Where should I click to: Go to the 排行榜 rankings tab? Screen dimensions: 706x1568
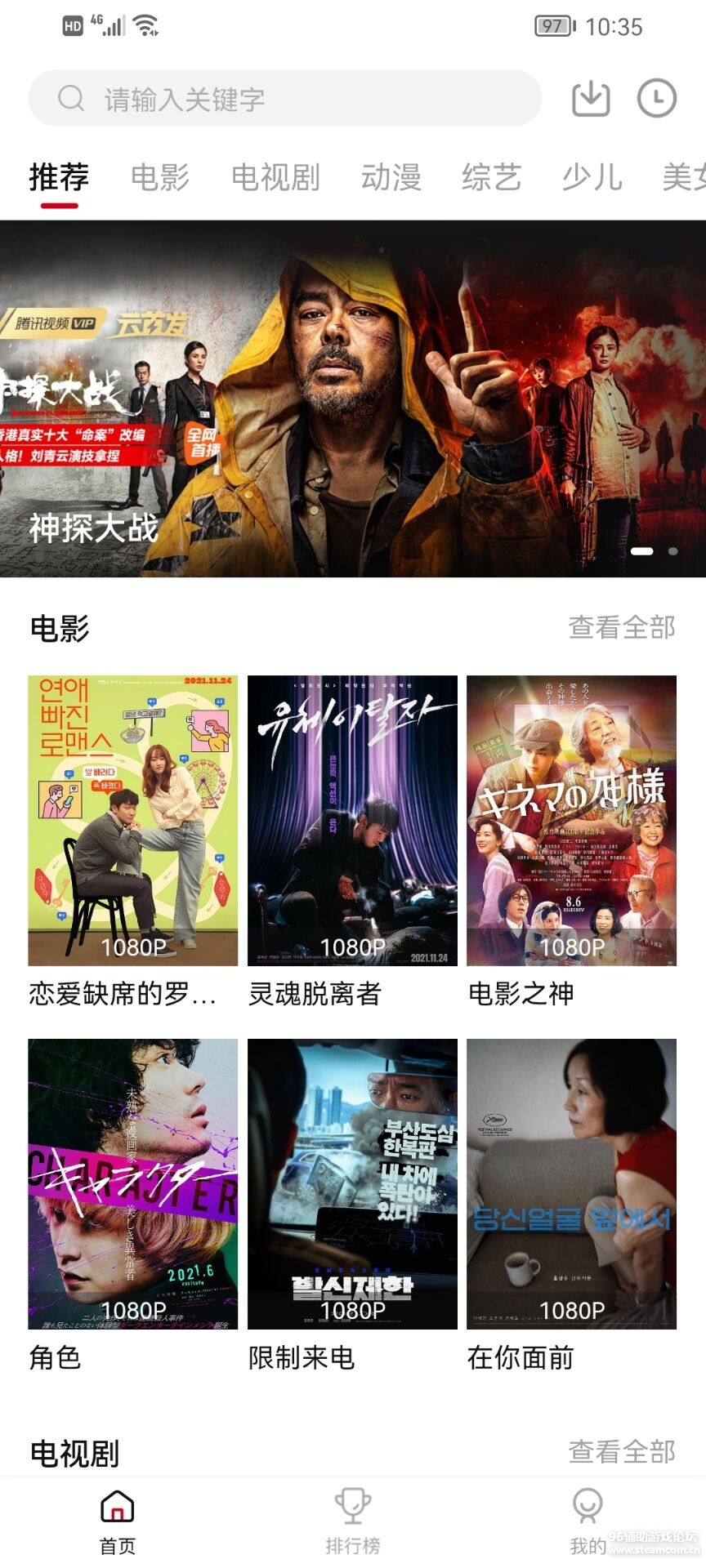click(353, 1521)
